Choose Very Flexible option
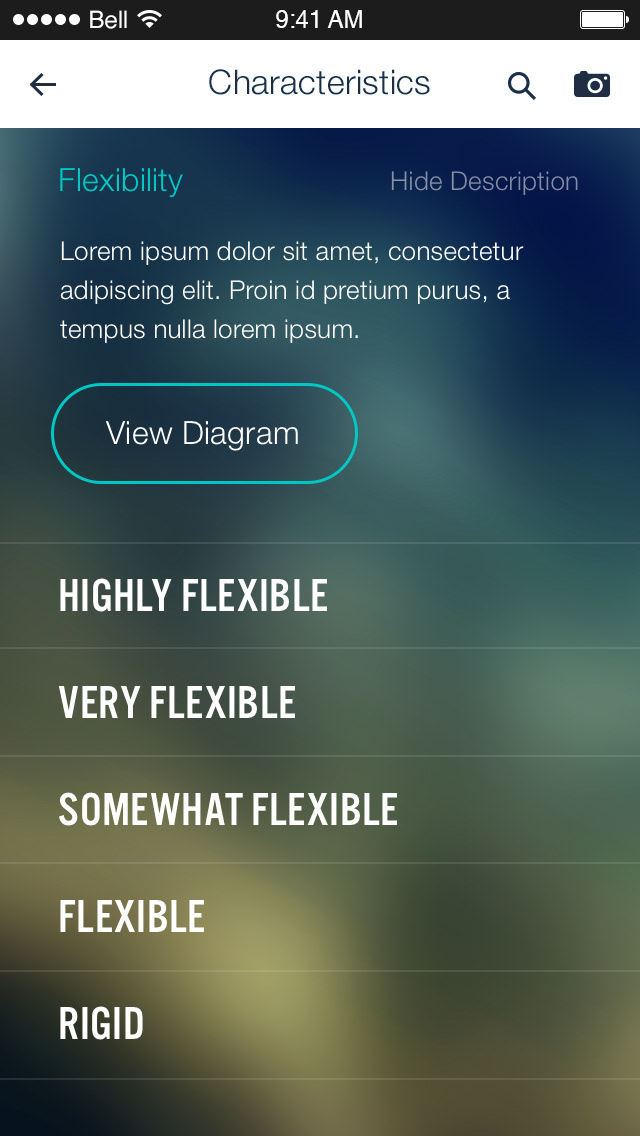 point(178,703)
